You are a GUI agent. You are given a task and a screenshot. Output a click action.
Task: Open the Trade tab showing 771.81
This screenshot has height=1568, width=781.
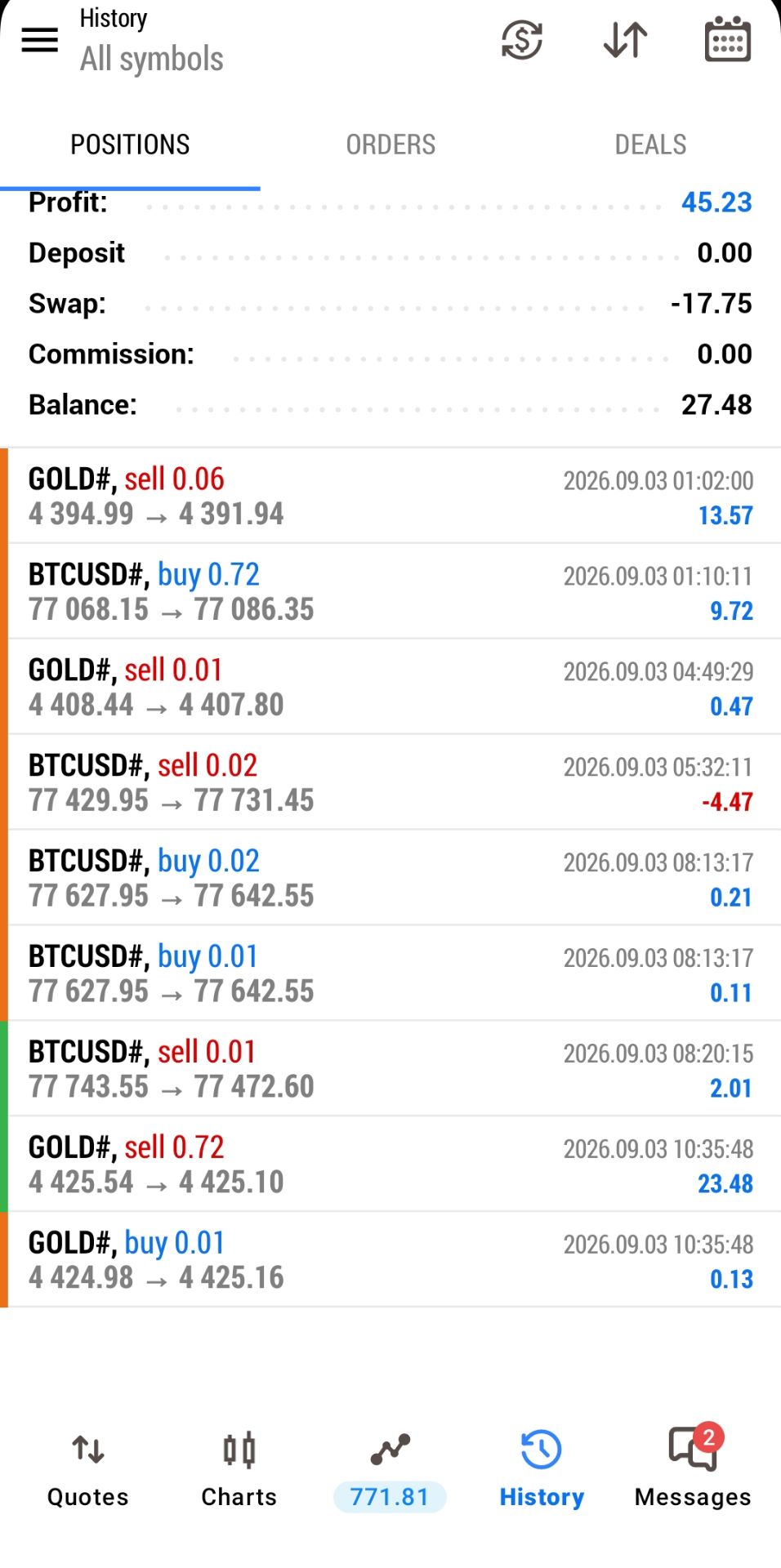click(x=390, y=1470)
